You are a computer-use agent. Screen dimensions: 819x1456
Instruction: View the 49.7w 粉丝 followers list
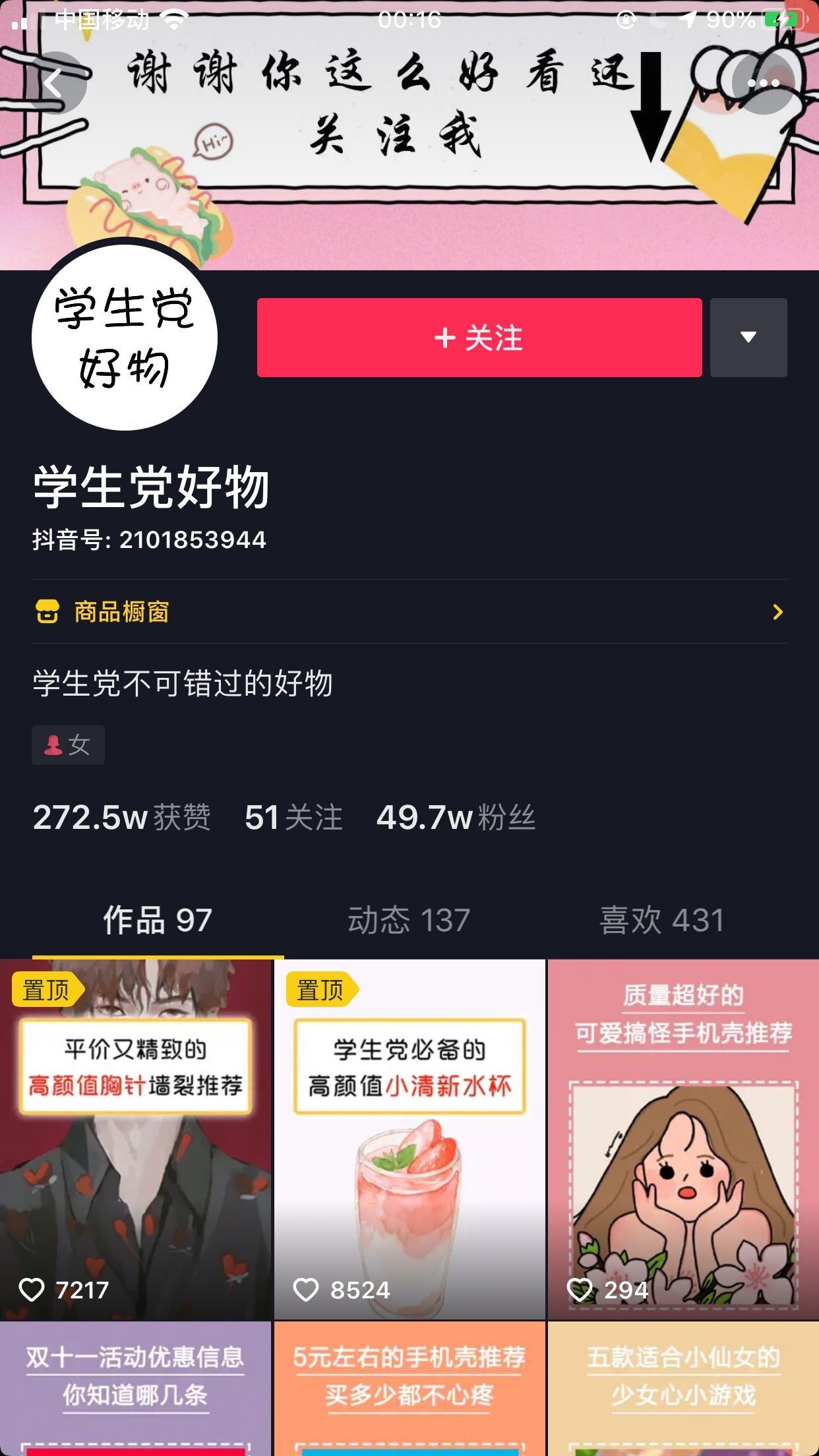tap(456, 818)
